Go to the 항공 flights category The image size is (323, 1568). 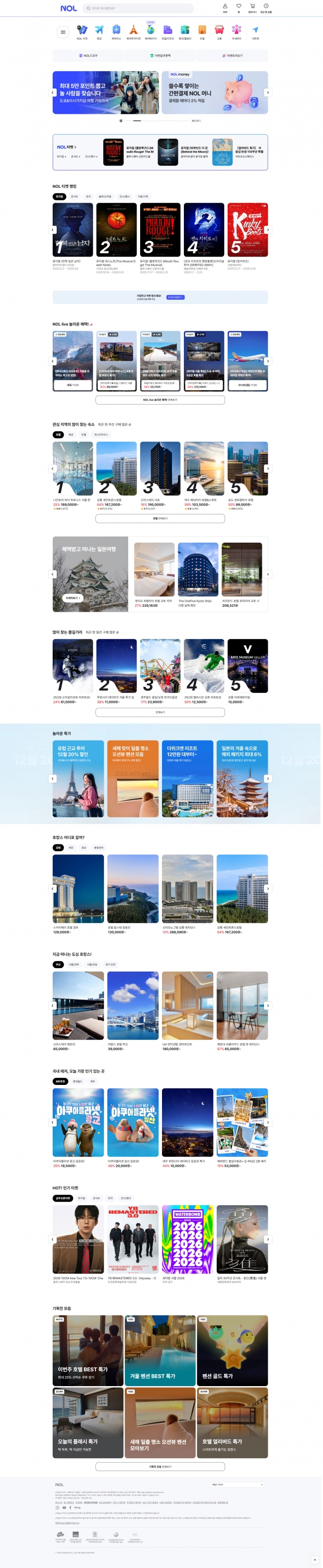[x=99, y=31]
